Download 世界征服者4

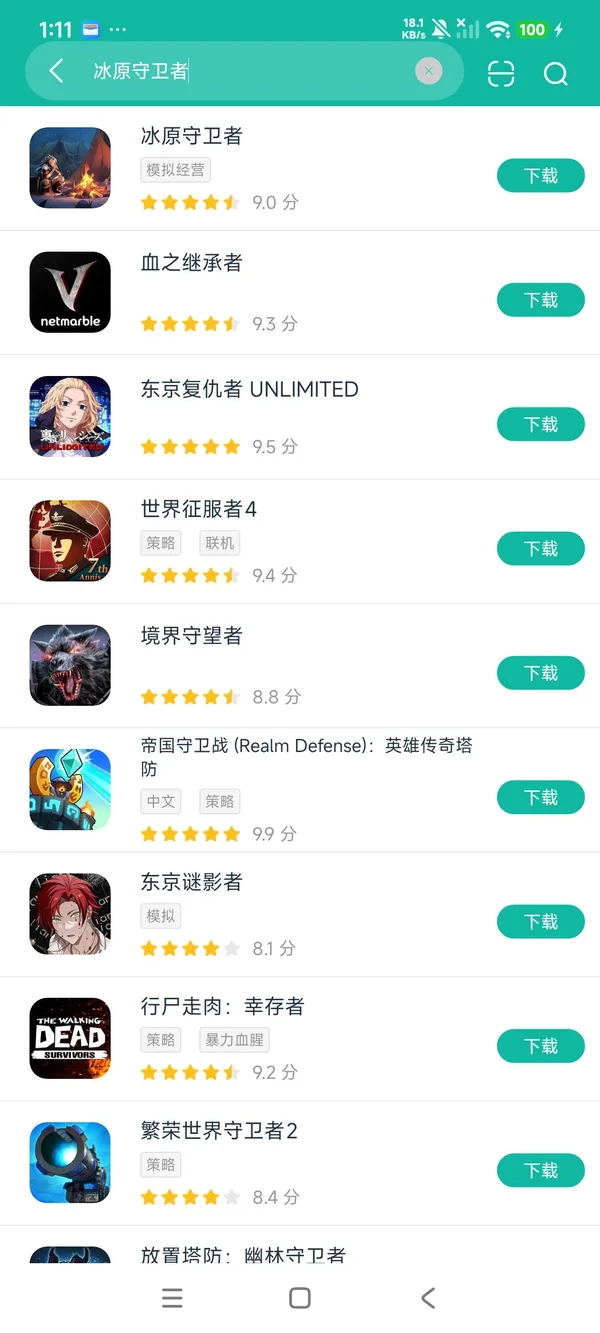(x=540, y=549)
